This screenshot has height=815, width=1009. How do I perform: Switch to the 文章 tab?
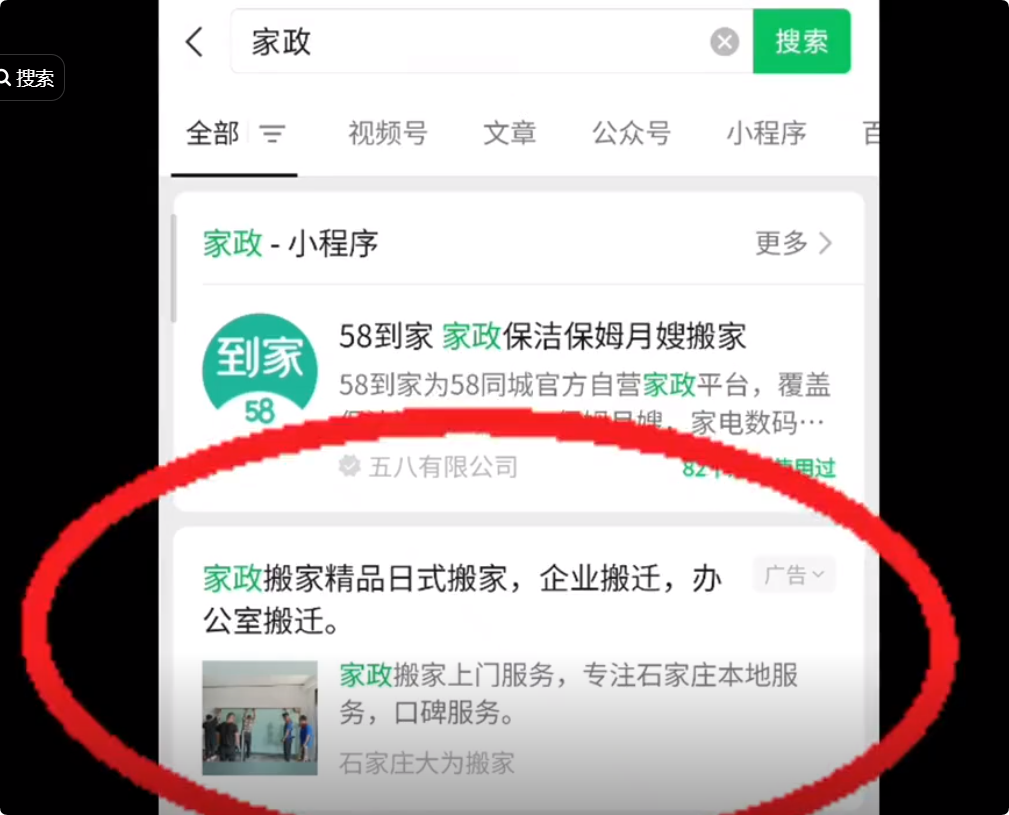point(510,134)
